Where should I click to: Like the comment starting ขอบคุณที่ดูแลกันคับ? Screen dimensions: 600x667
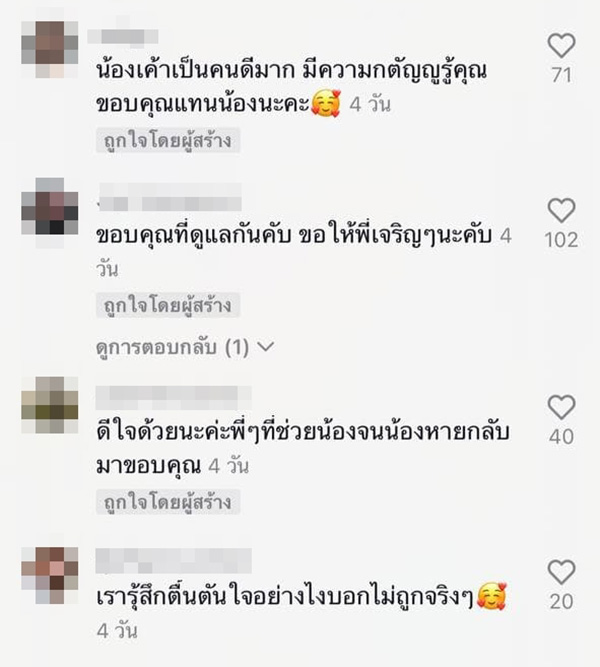(562, 211)
